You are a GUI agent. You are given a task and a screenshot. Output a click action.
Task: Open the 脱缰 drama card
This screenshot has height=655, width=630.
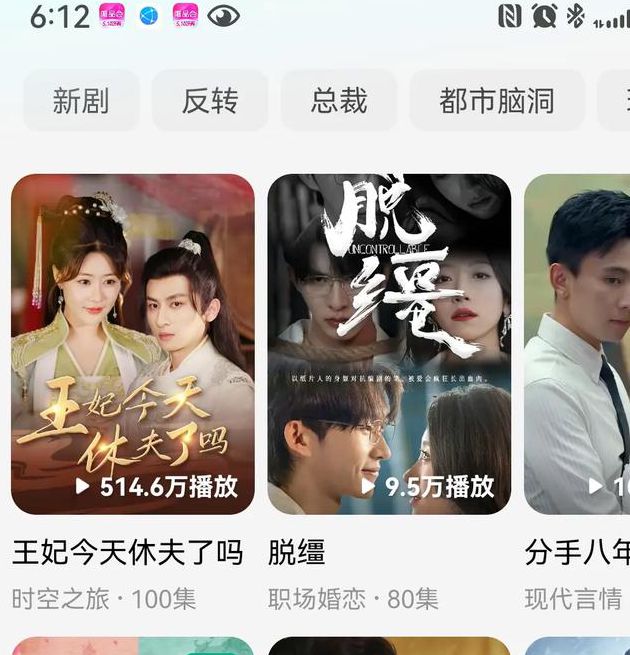pos(389,344)
